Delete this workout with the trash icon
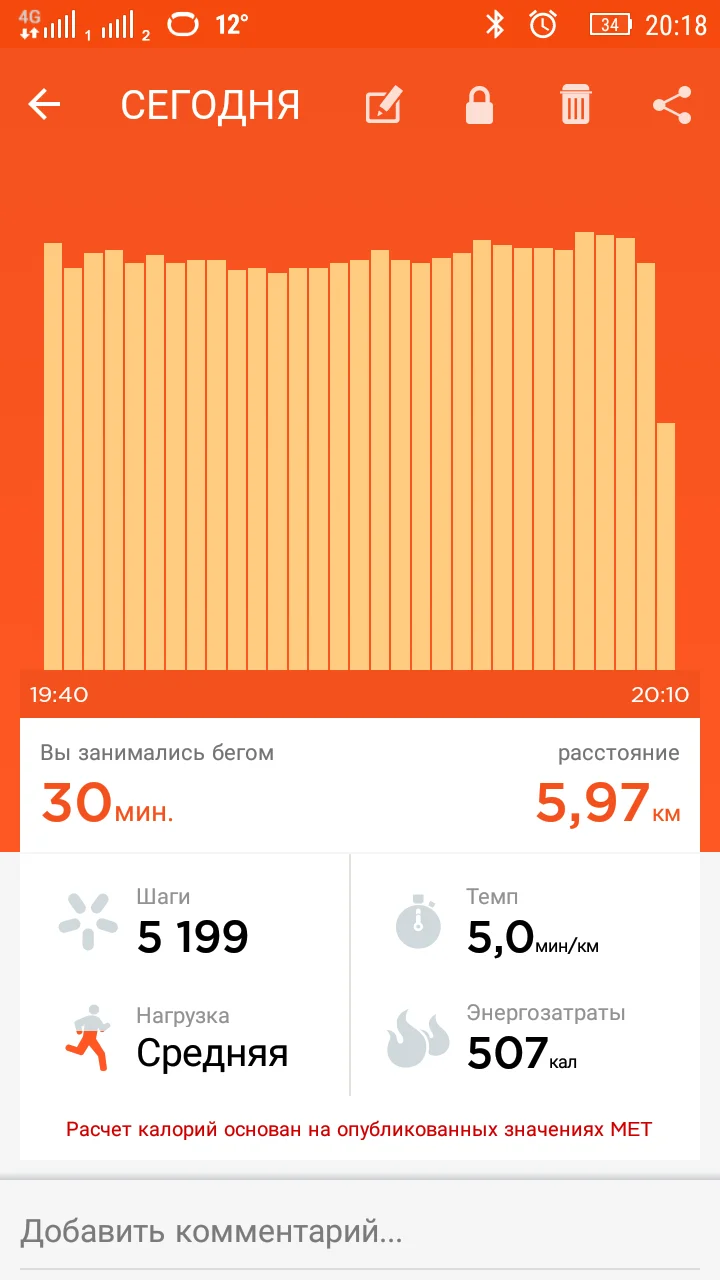Image resolution: width=720 pixels, height=1280 pixels. click(575, 104)
